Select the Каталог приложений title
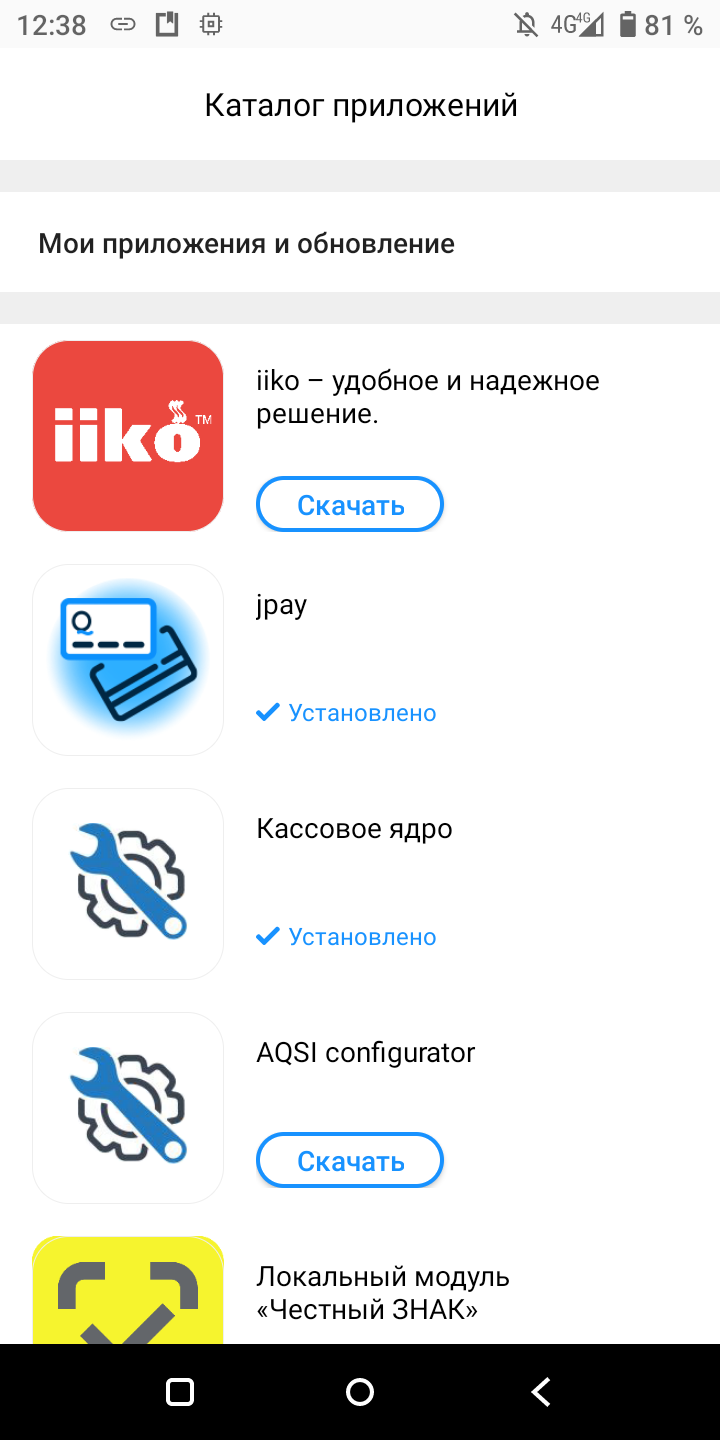720x1440 pixels. (x=360, y=104)
